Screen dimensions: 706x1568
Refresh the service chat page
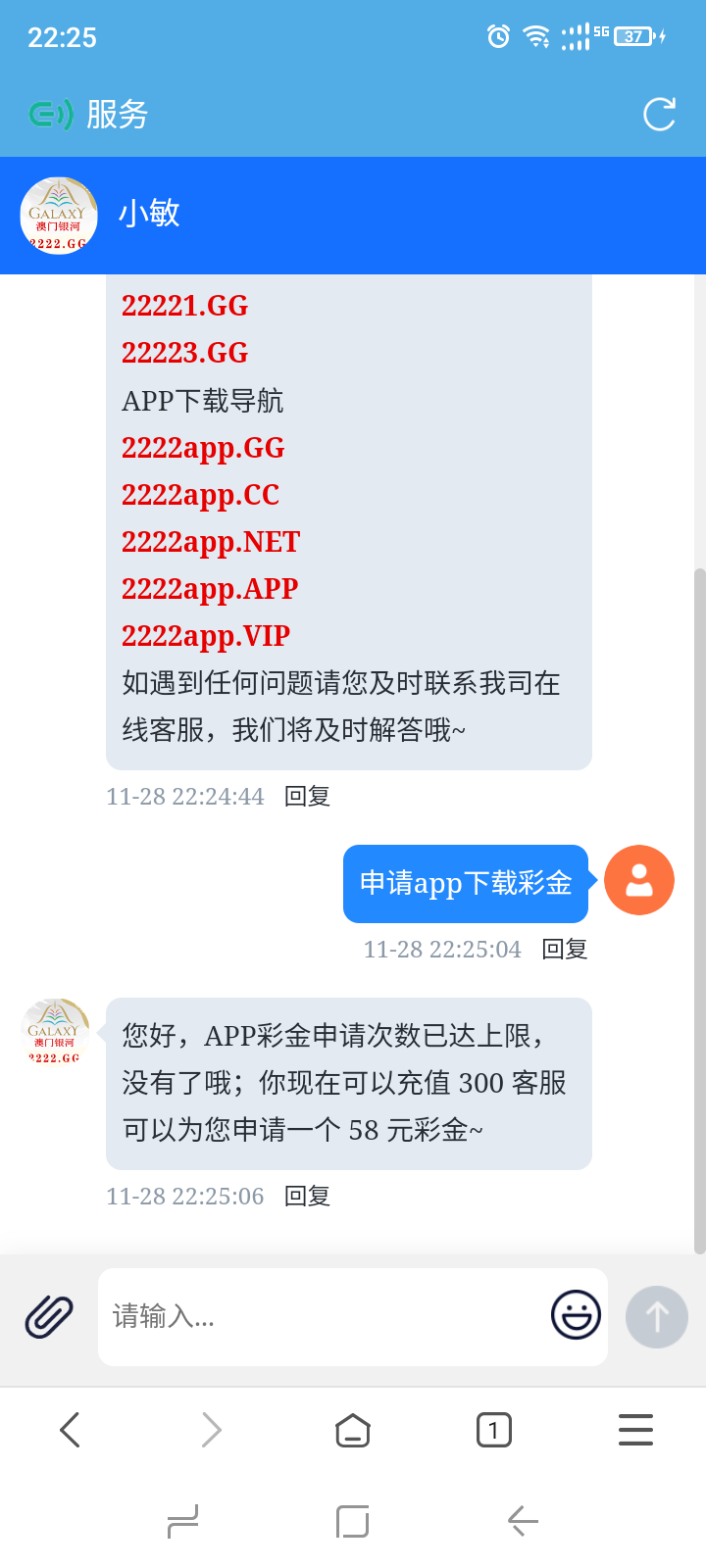(x=659, y=115)
